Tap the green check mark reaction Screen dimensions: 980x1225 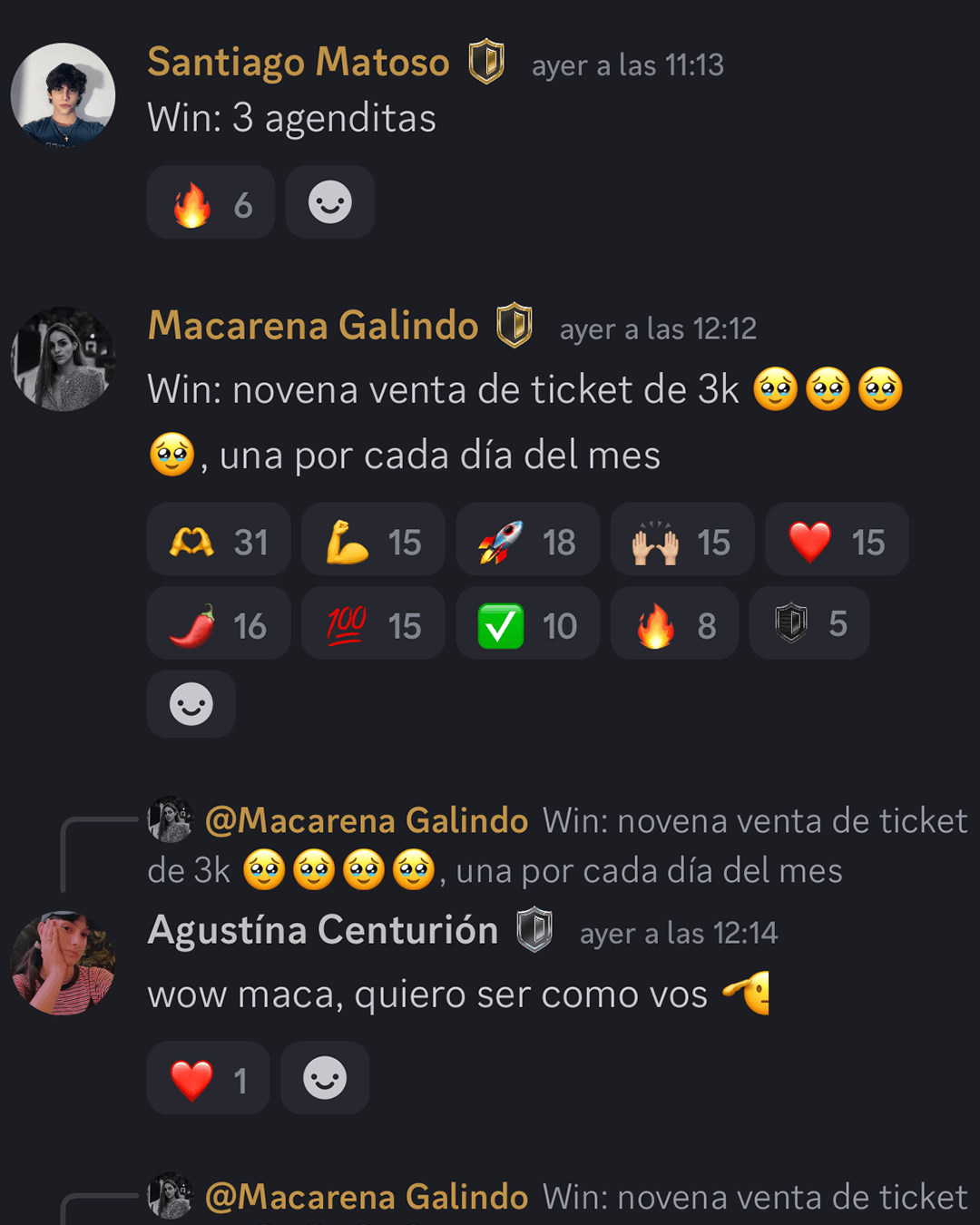(x=527, y=623)
